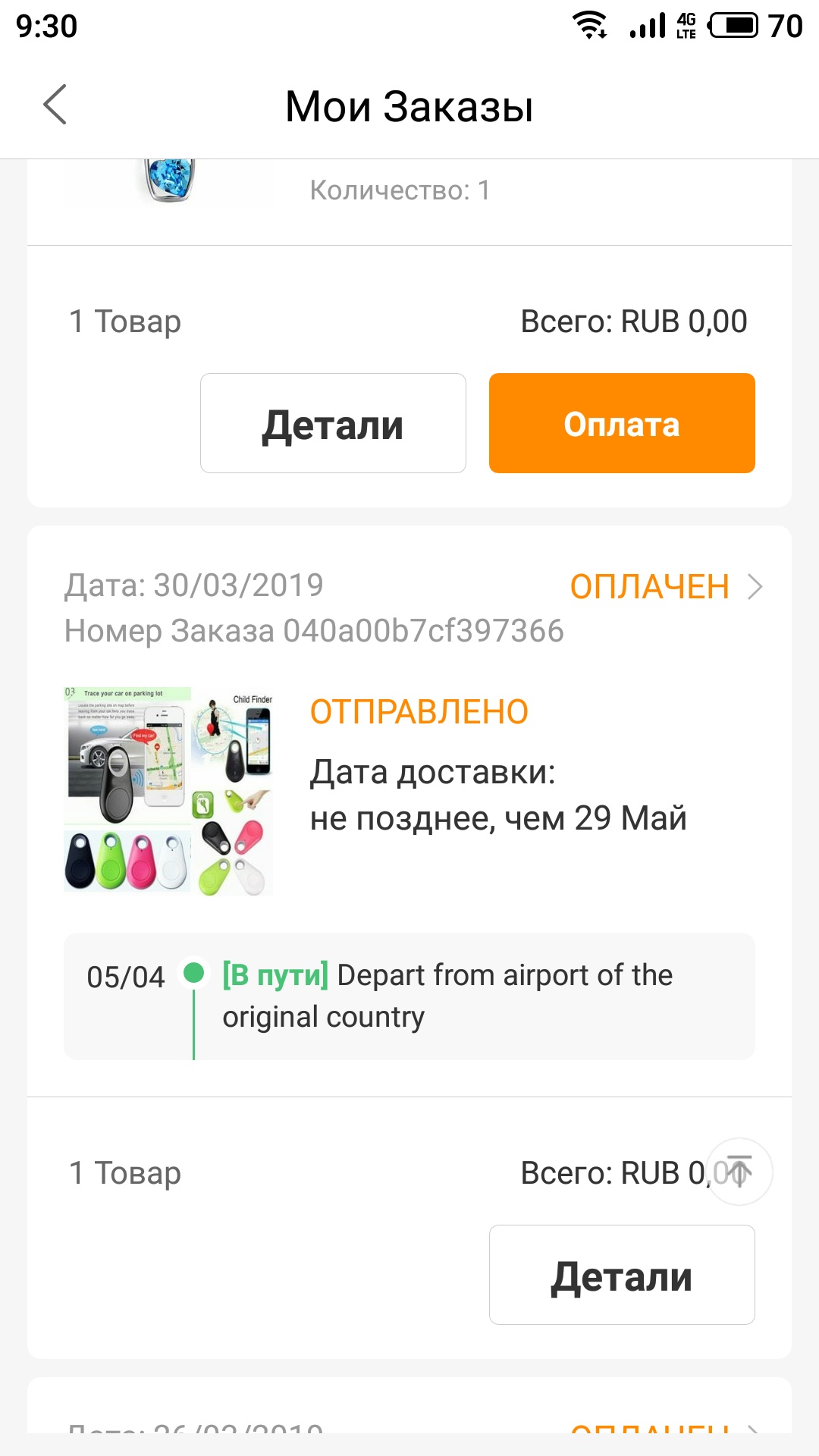Image resolution: width=819 pixels, height=1456 pixels.
Task: Go back from Мои Заказы
Action: click(x=55, y=105)
